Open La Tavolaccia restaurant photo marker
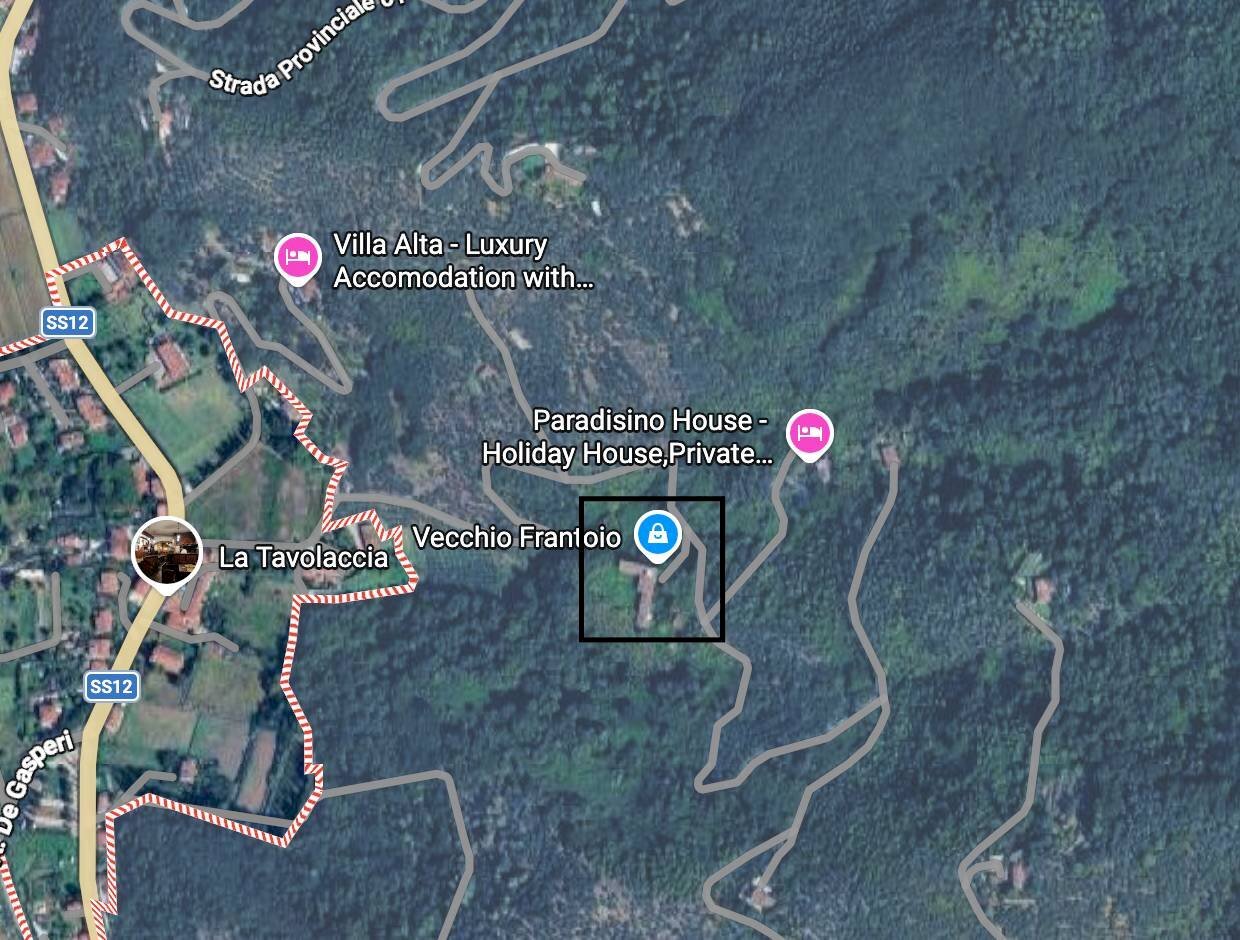 click(167, 552)
